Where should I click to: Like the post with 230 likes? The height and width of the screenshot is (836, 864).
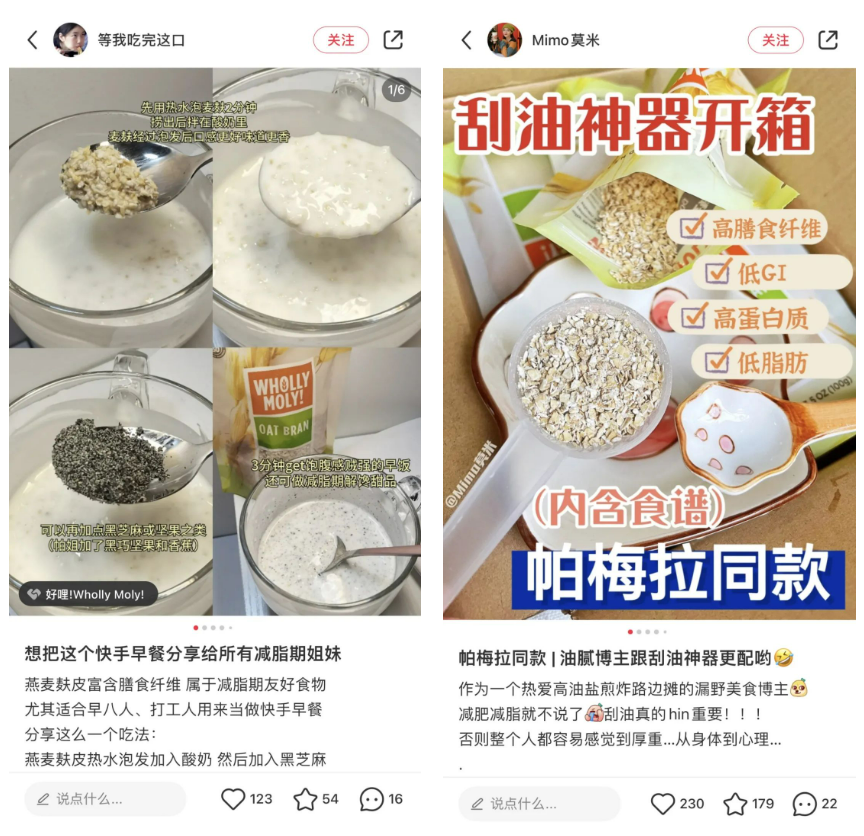tap(663, 803)
